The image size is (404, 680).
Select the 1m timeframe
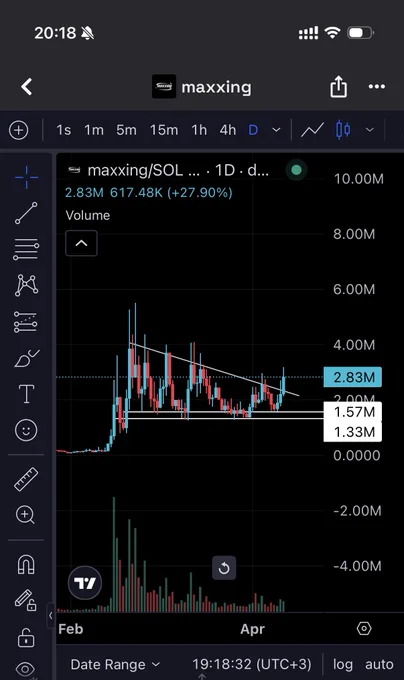coord(94,130)
